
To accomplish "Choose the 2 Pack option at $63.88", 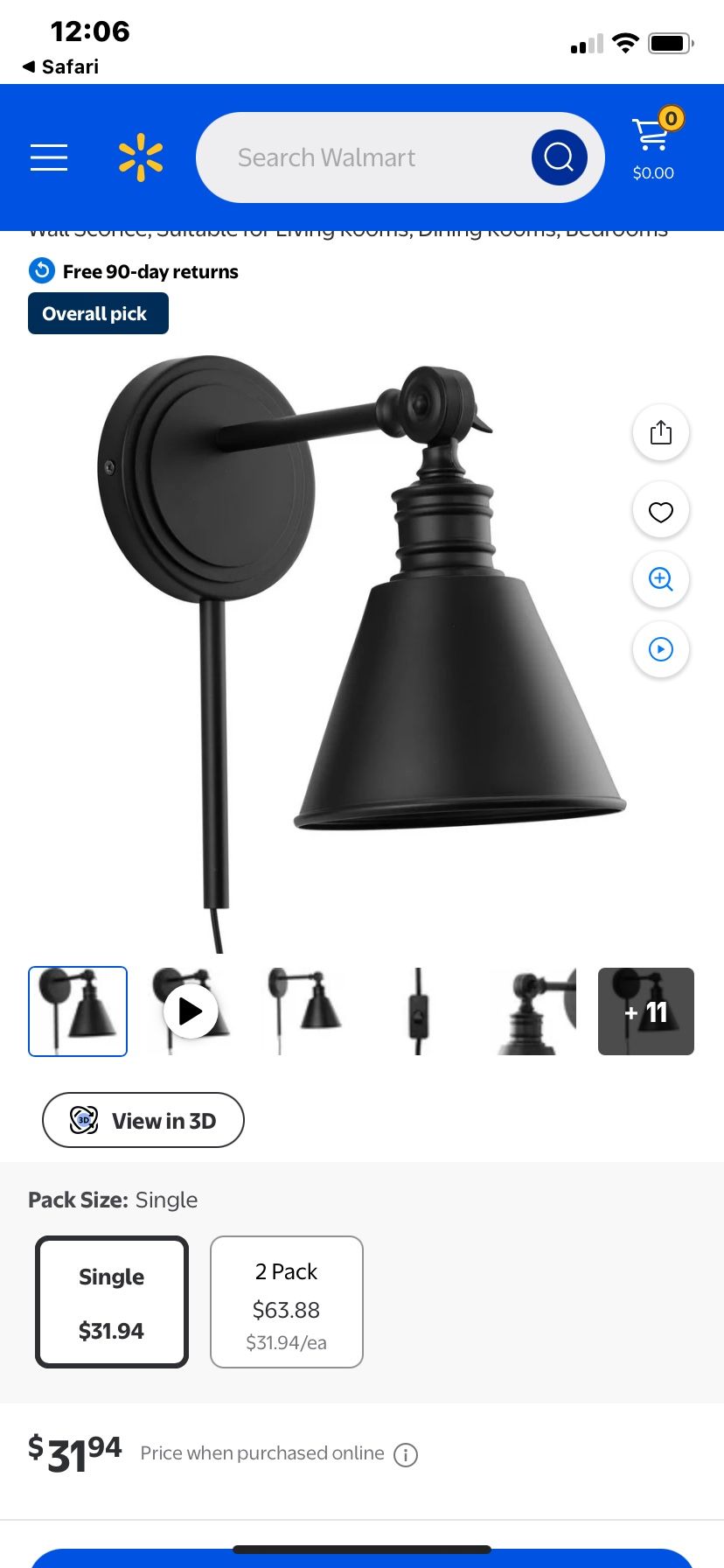I will 287,1302.
